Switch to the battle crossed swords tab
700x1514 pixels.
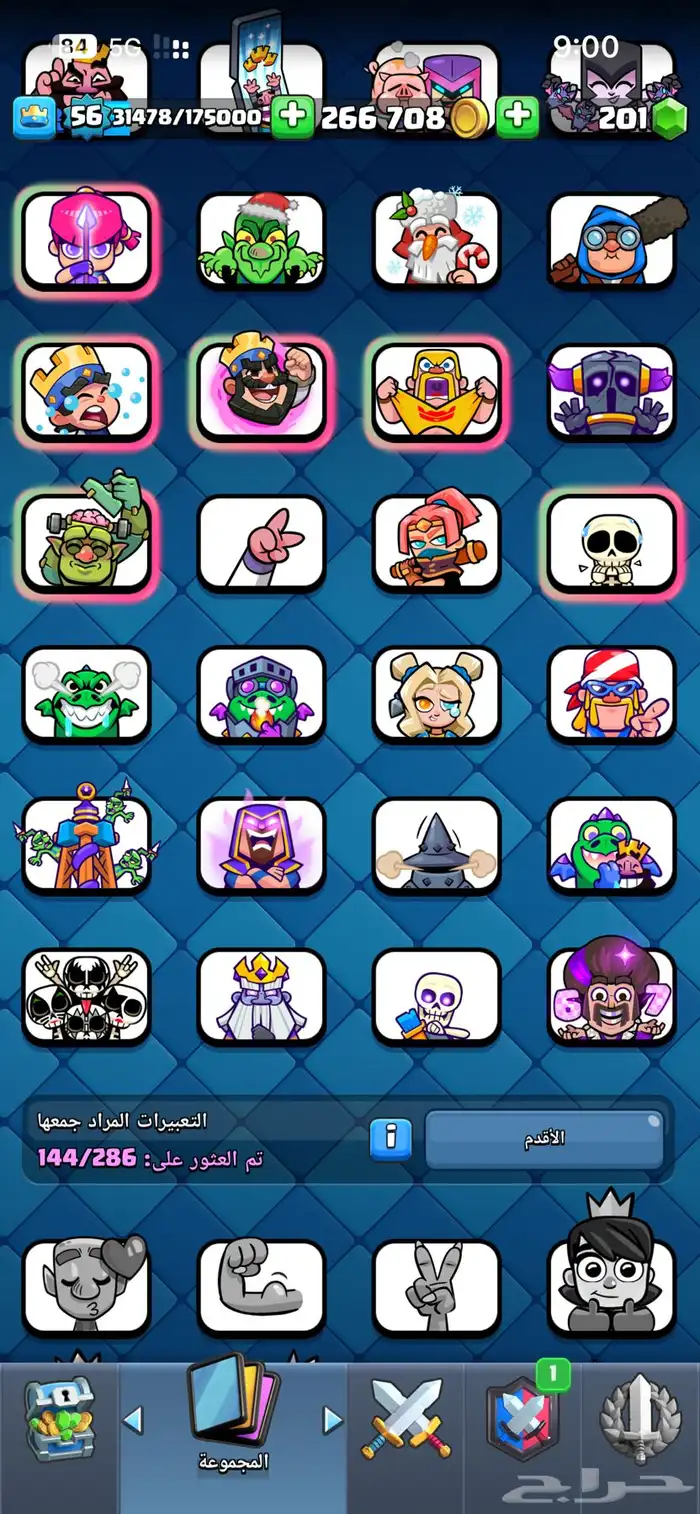click(407, 1420)
